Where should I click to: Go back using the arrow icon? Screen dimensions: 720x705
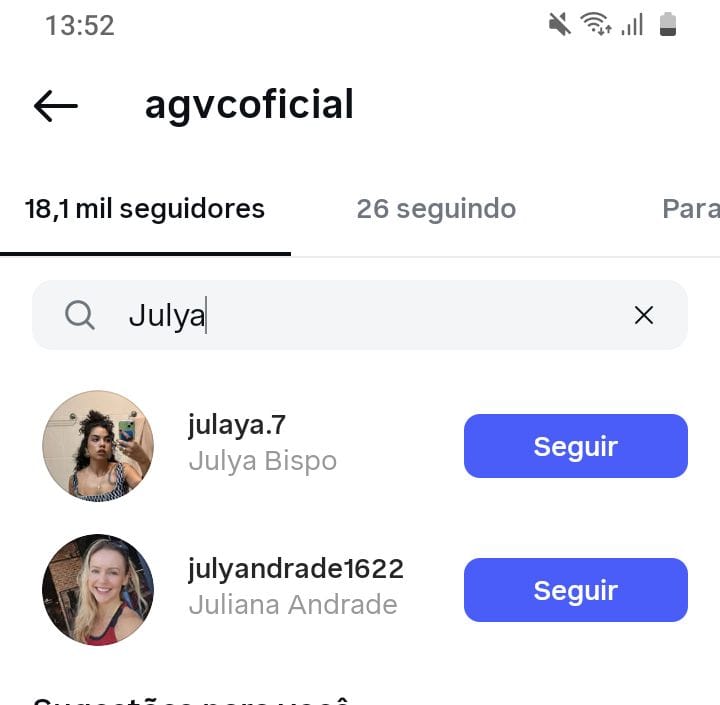pyautogui.click(x=55, y=105)
